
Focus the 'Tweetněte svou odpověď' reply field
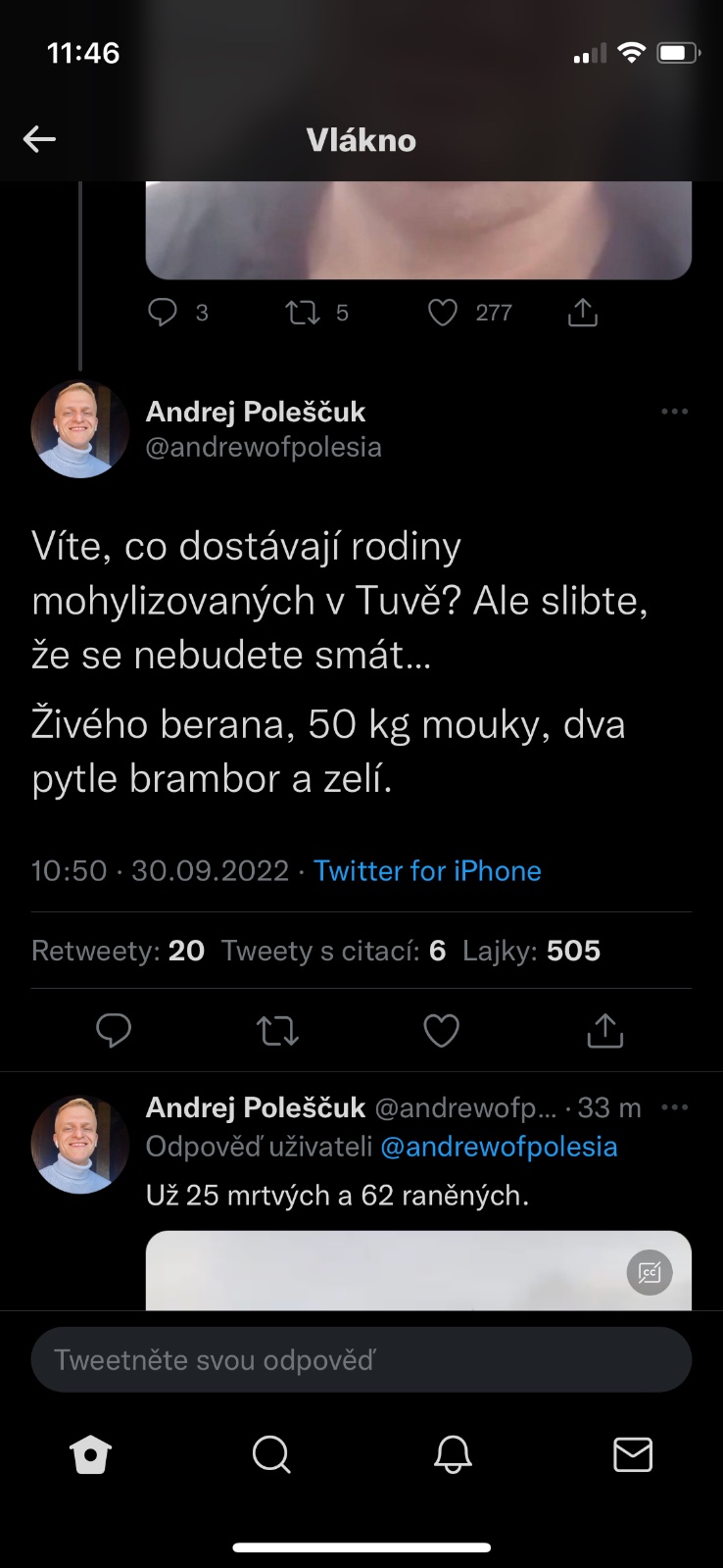click(x=361, y=1359)
